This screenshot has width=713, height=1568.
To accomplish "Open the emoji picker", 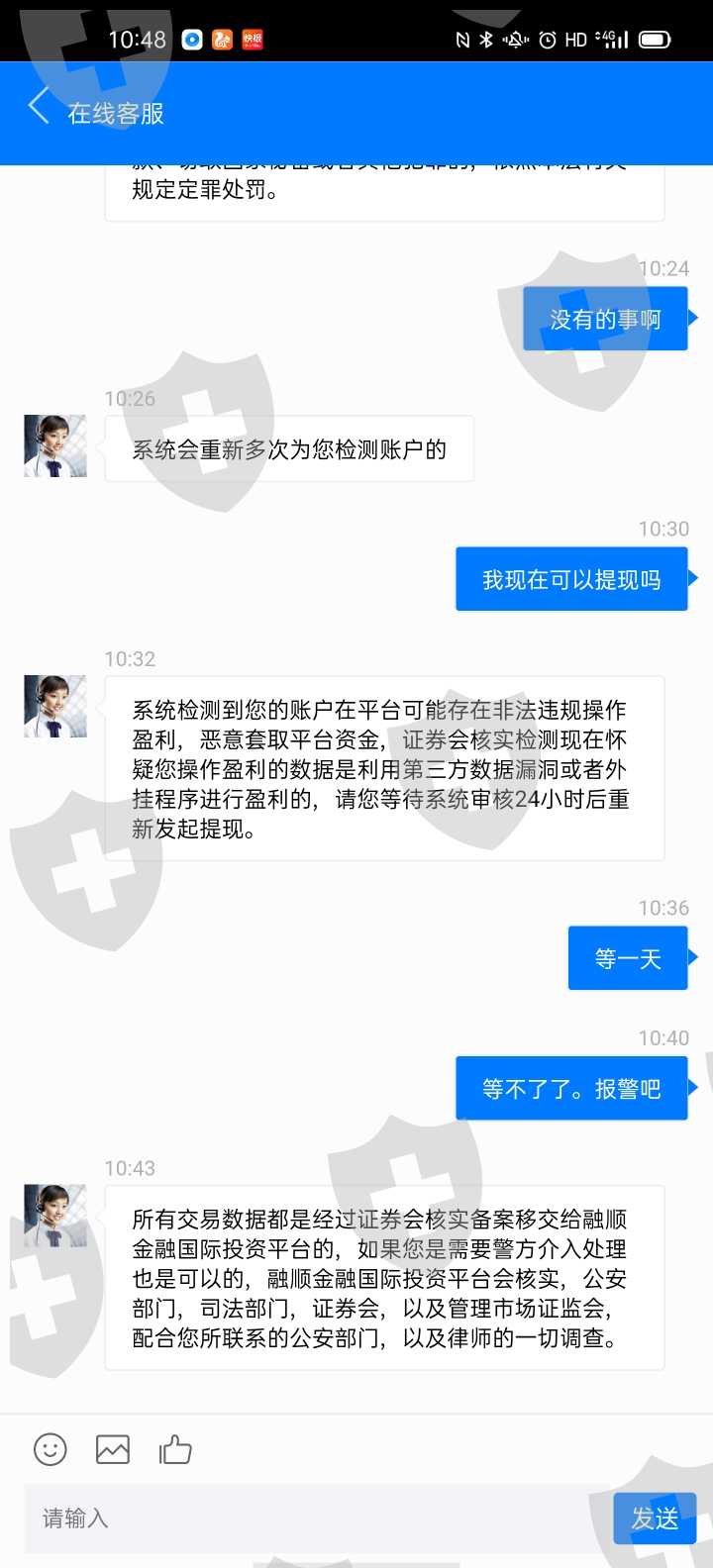I will point(50,1449).
